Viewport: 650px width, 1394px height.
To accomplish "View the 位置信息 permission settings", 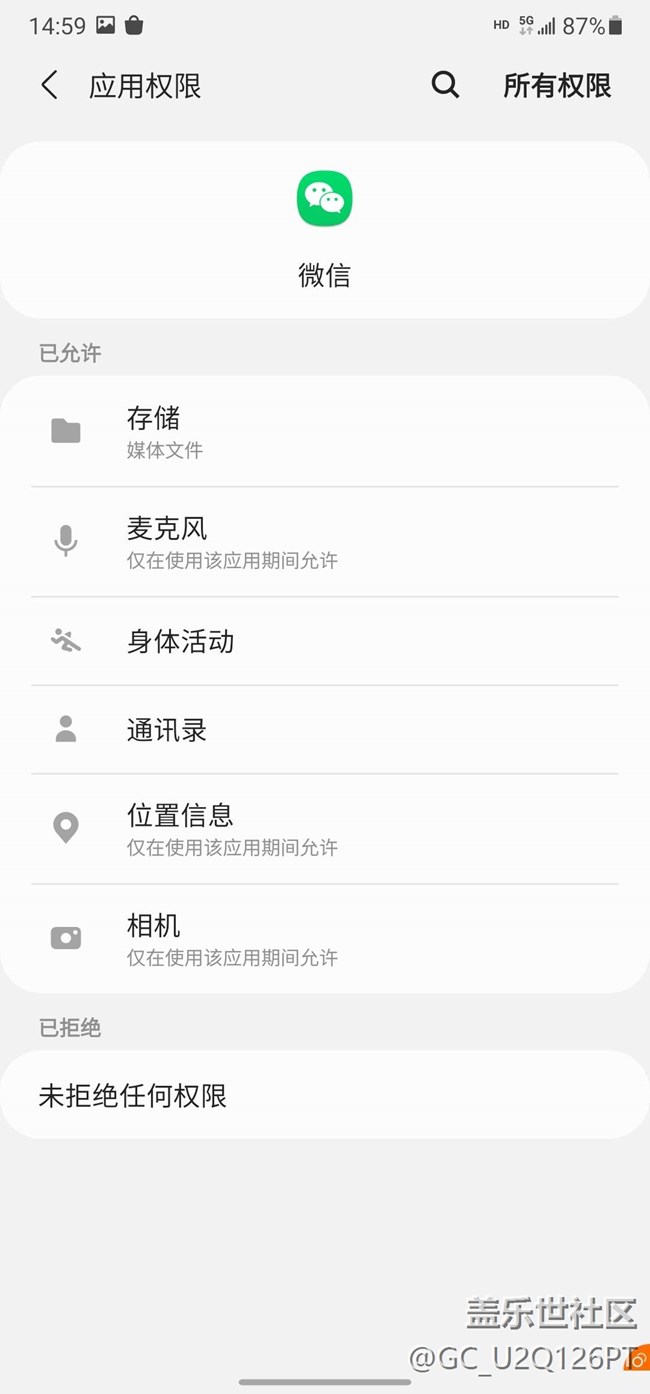I will 324,829.
